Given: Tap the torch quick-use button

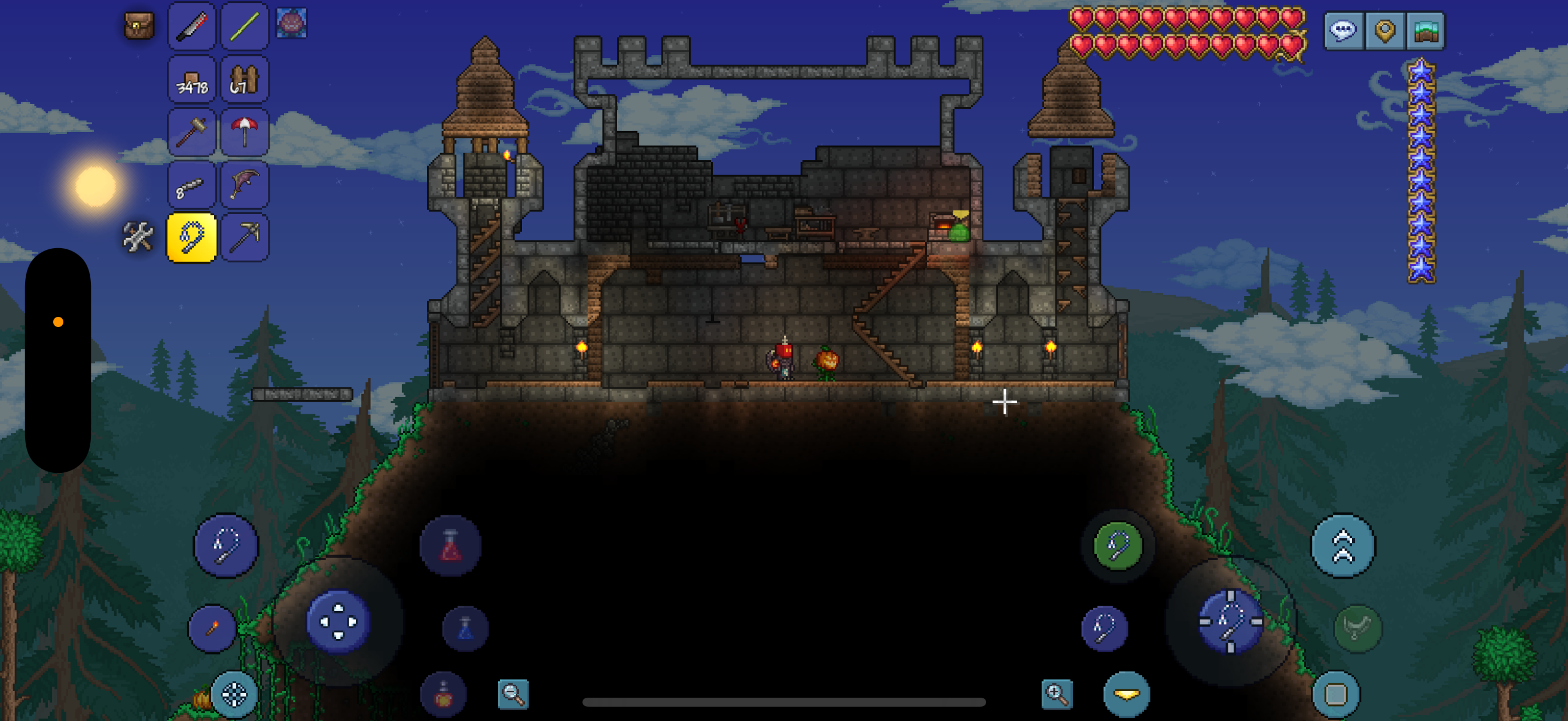Looking at the screenshot, I should [x=212, y=628].
